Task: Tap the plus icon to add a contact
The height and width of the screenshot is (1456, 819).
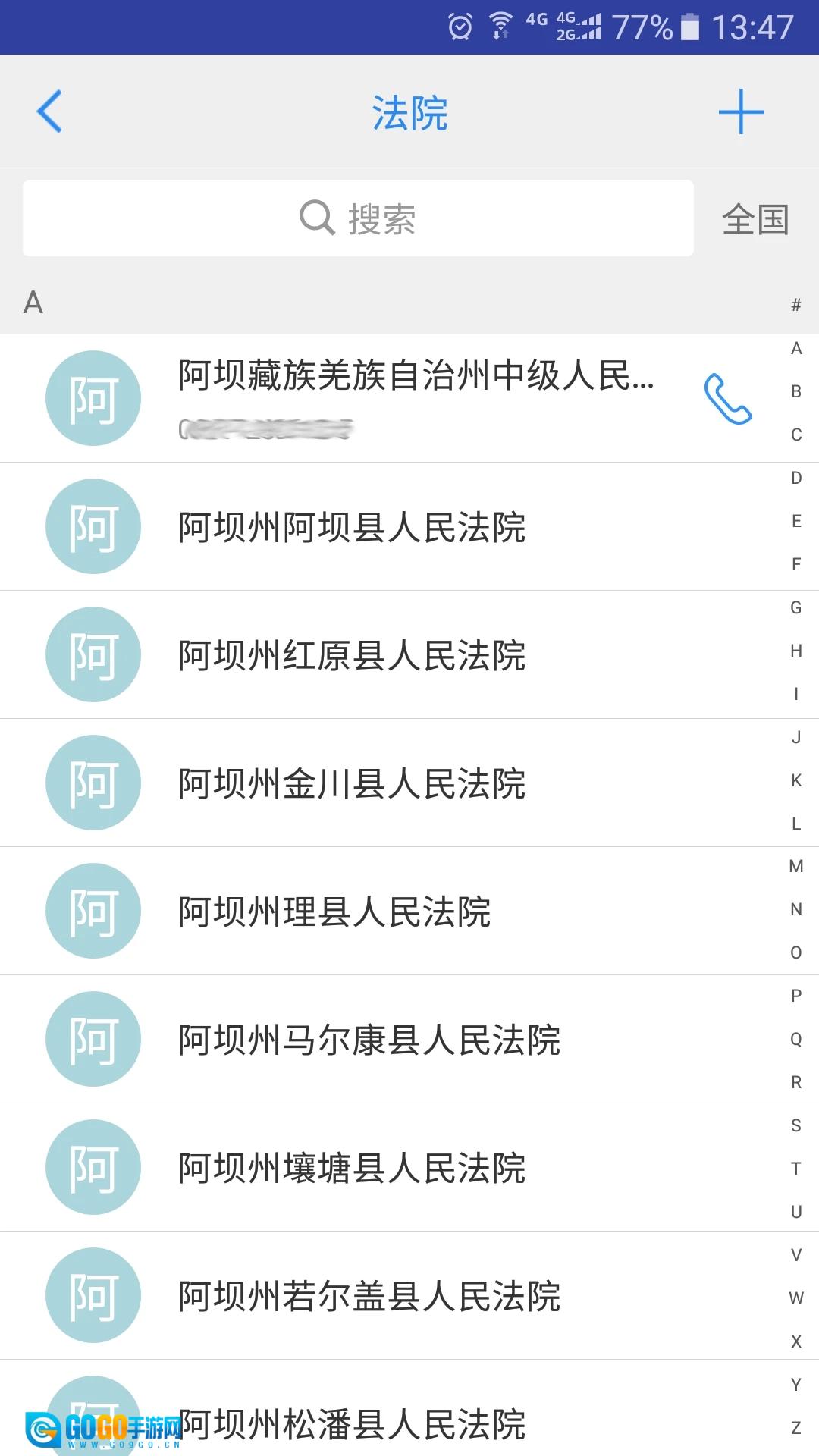Action: point(741,111)
